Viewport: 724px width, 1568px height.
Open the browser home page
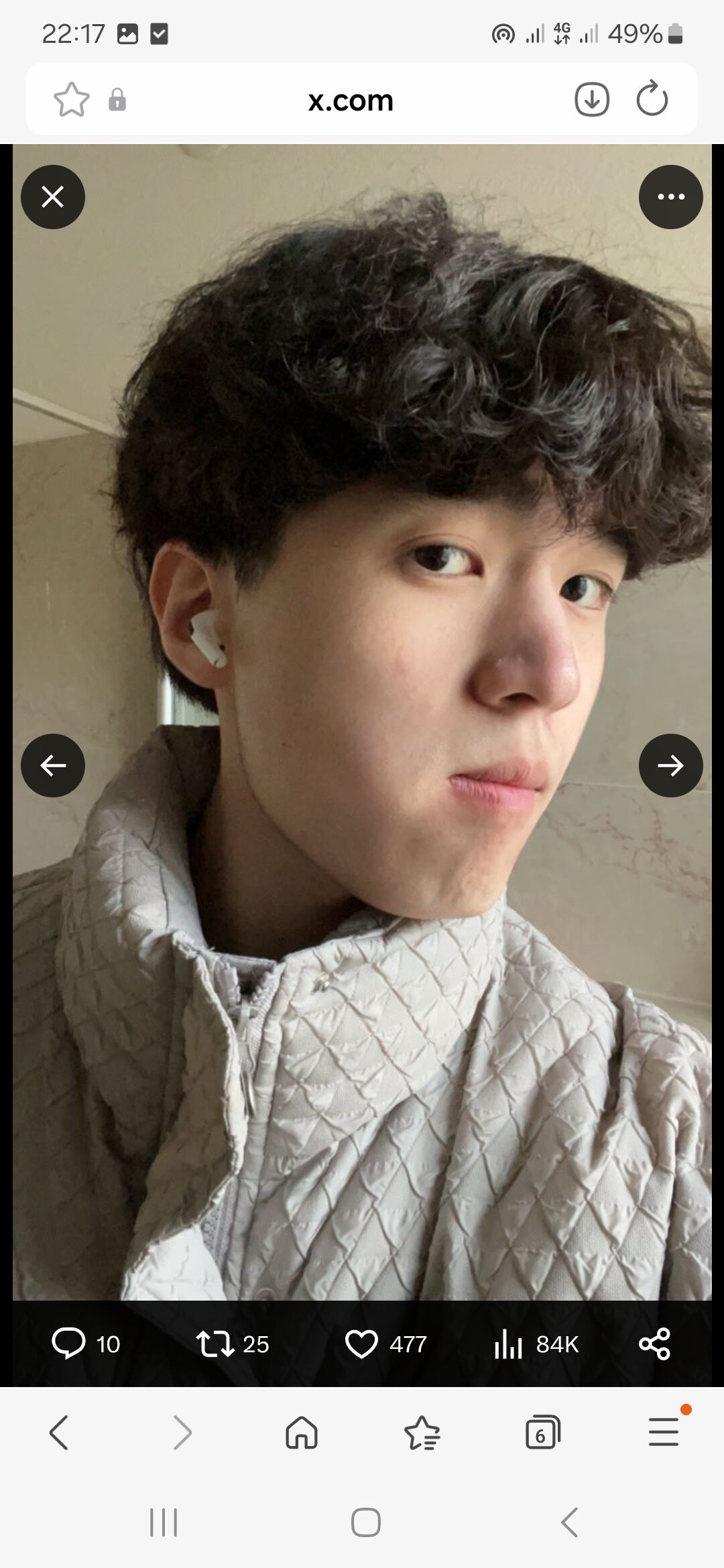click(302, 1433)
